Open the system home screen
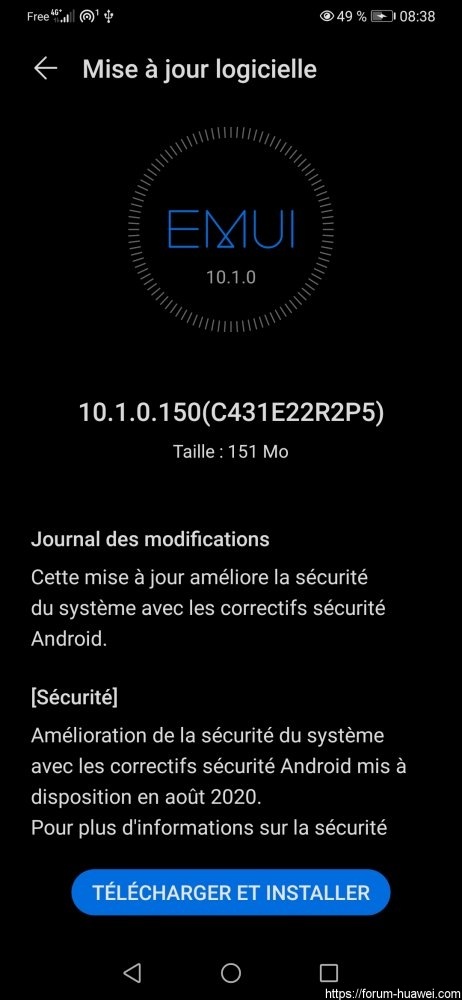Image resolution: width=462 pixels, height=1000 pixels. click(231, 972)
